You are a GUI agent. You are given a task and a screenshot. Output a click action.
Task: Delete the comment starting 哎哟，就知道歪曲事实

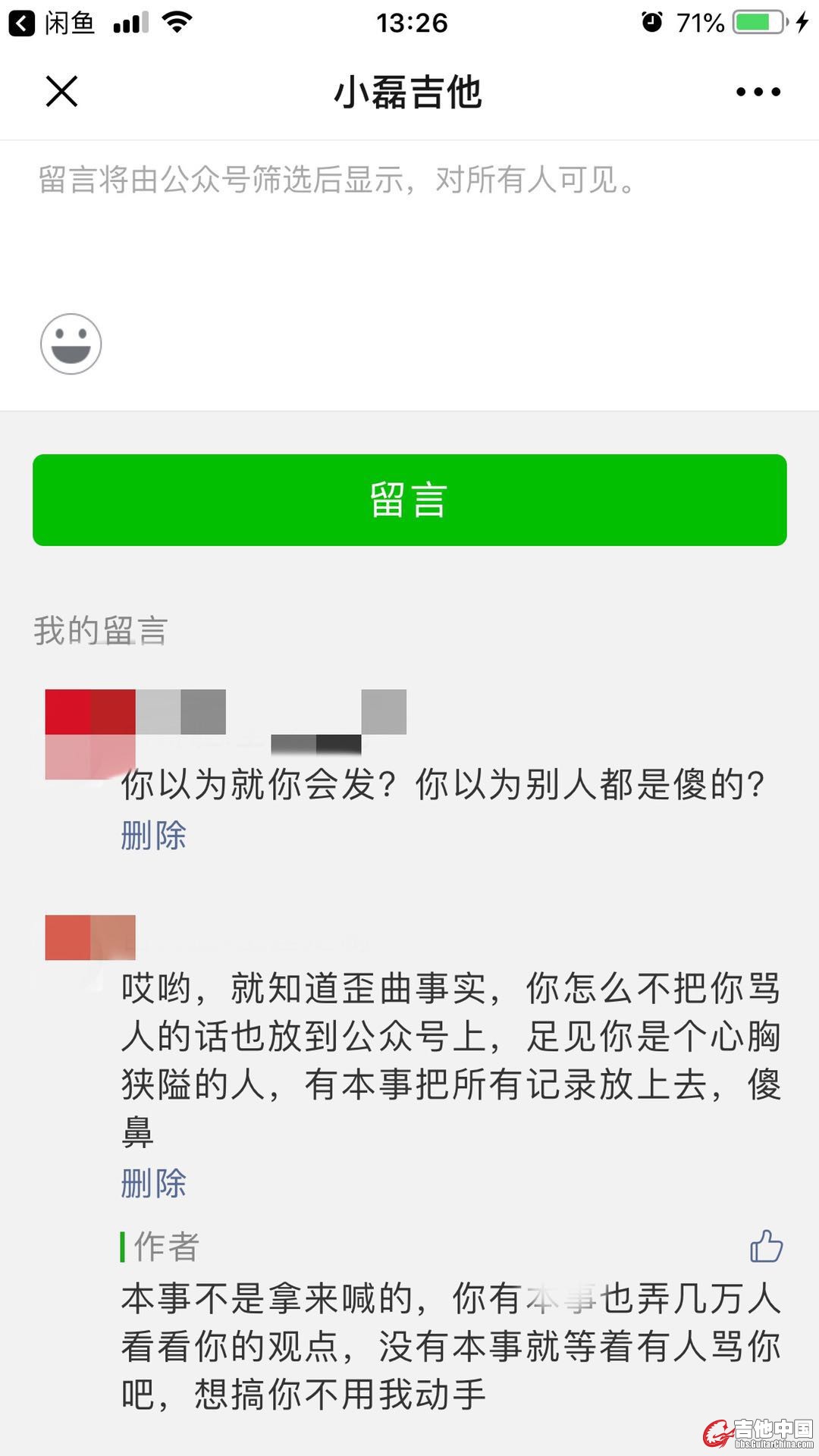pyautogui.click(x=153, y=1183)
